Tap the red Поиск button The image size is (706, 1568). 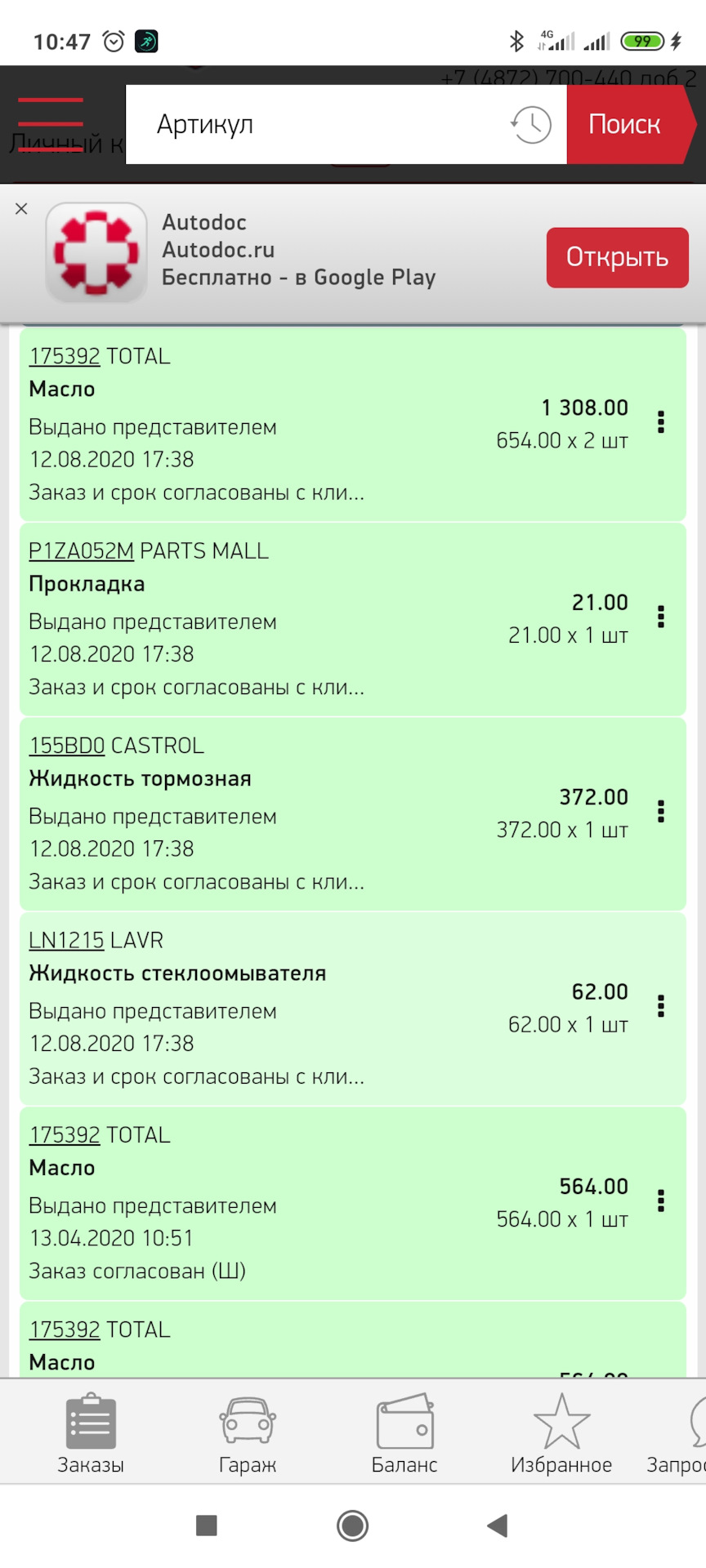(x=626, y=125)
